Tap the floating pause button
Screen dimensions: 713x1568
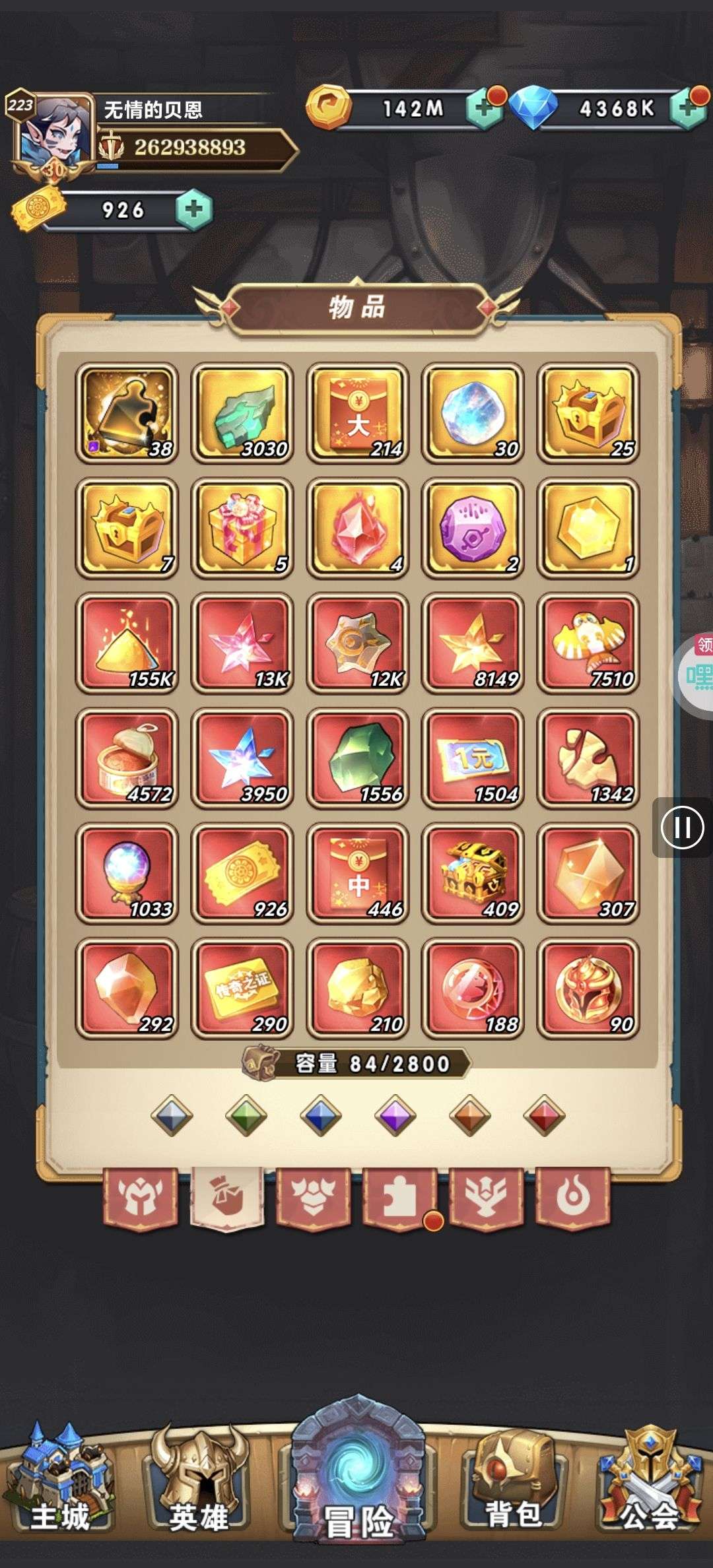click(683, 828)
